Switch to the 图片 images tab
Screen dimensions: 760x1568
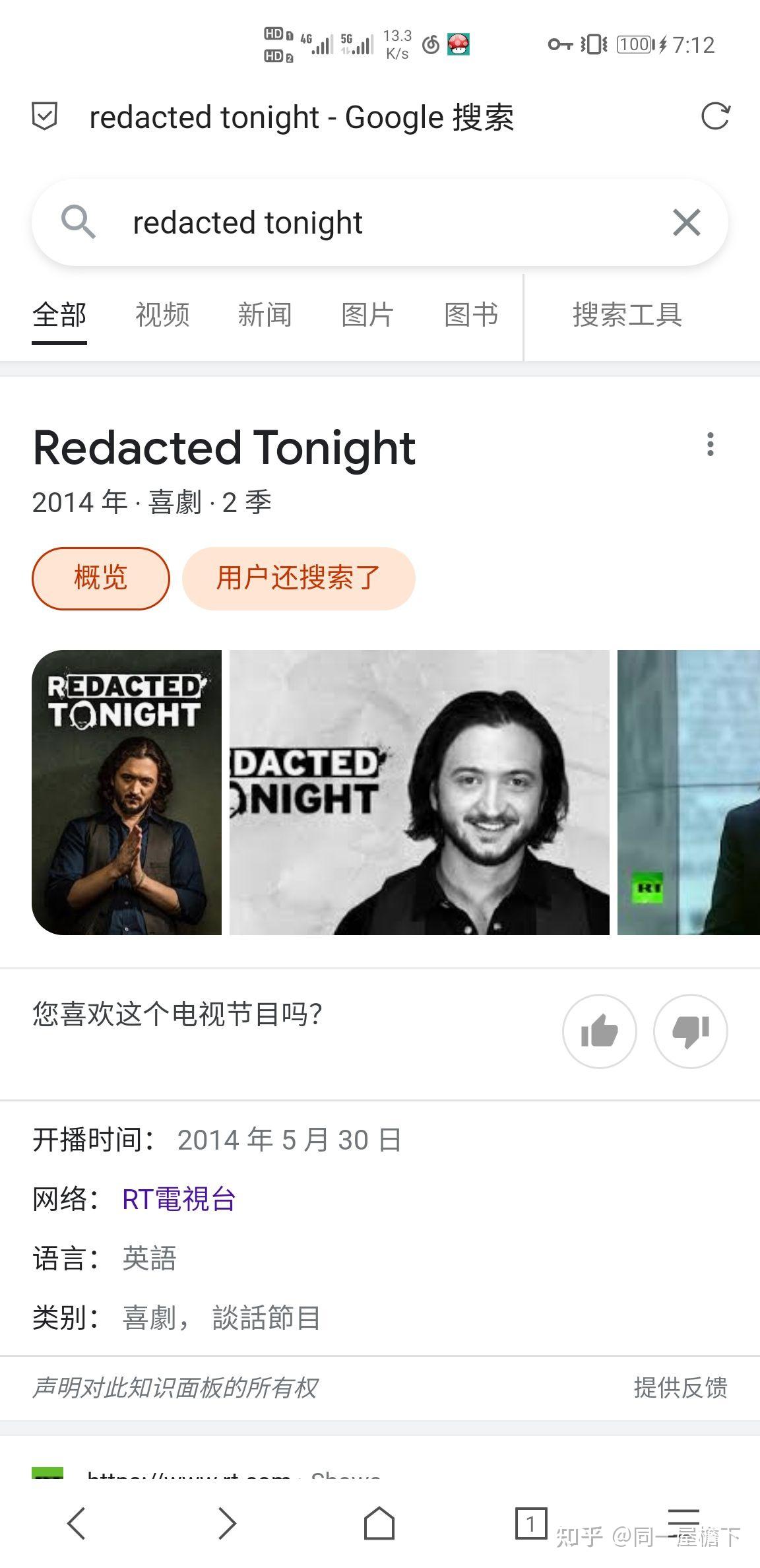pos(367,315)
